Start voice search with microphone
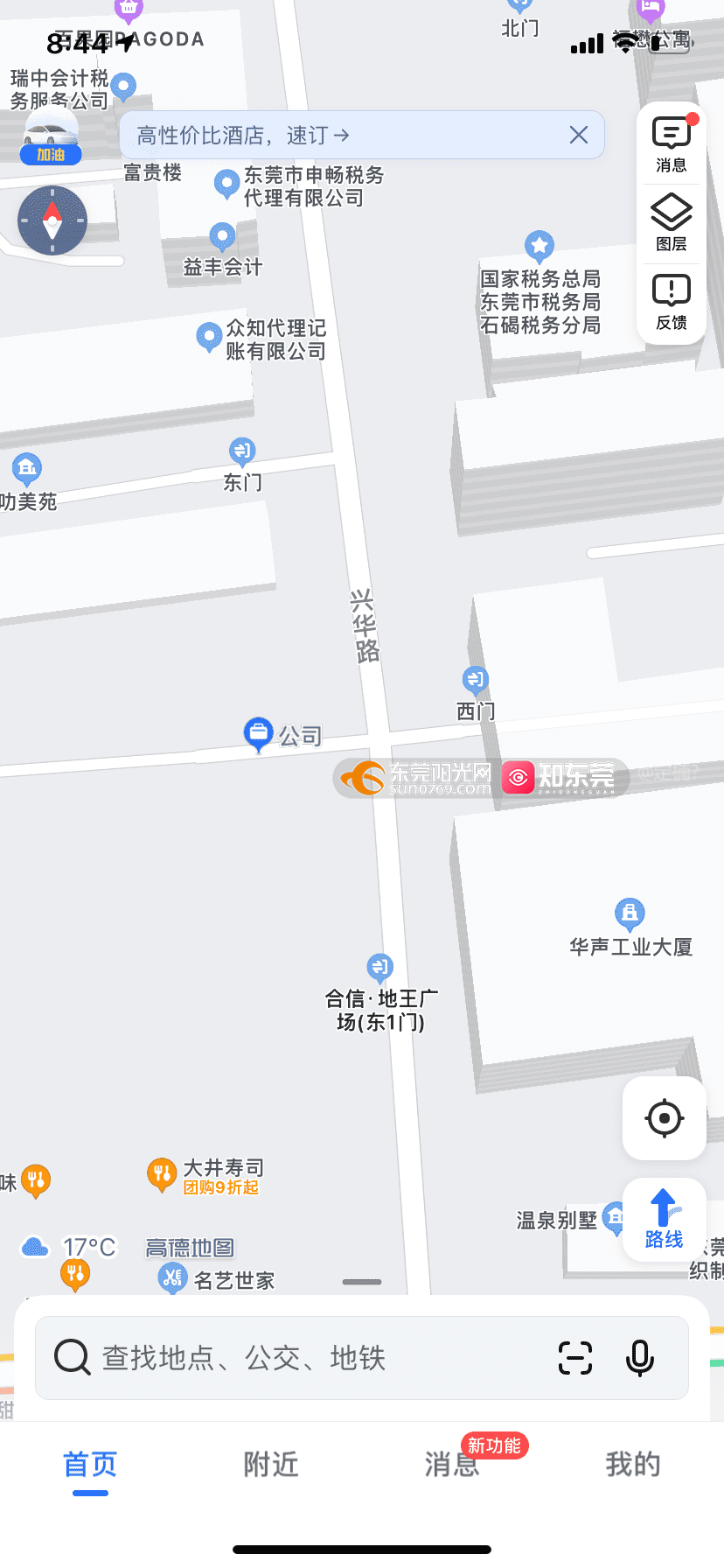The image size is (724, 1568). point(639,1358)
